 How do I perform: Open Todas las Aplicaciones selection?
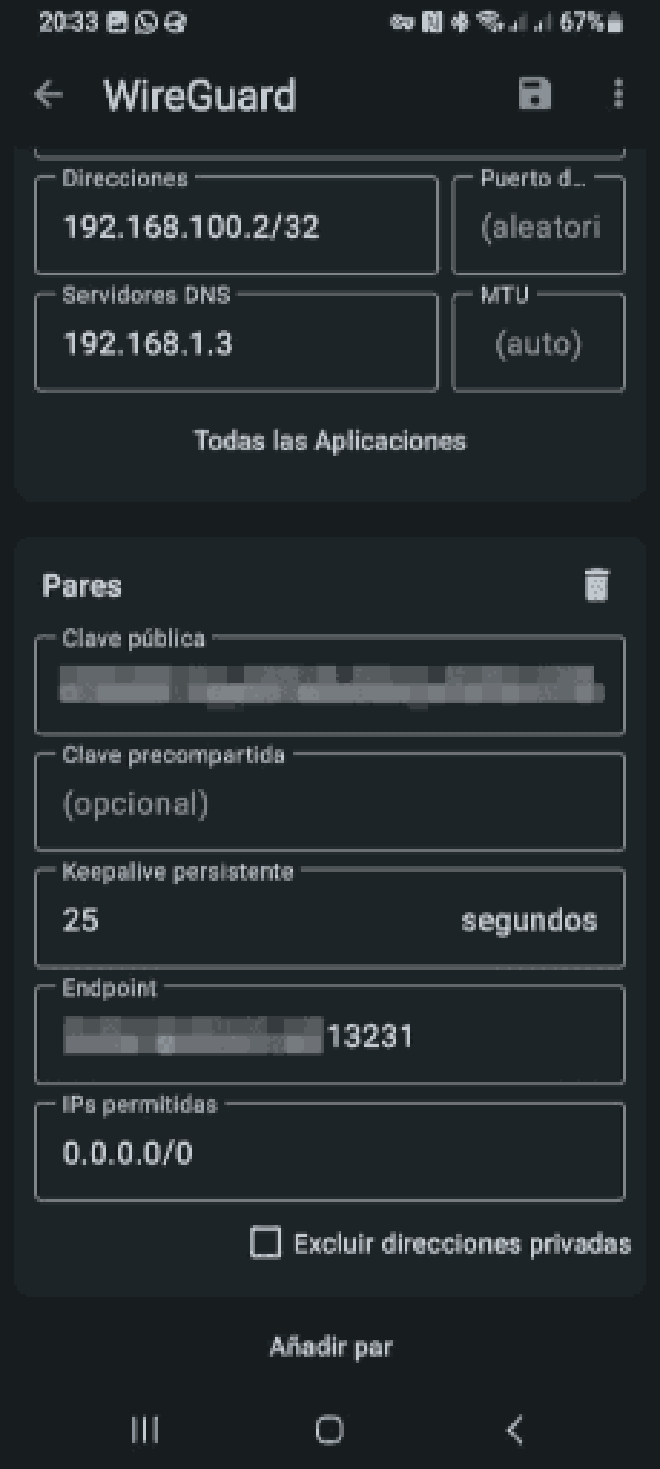330,440
